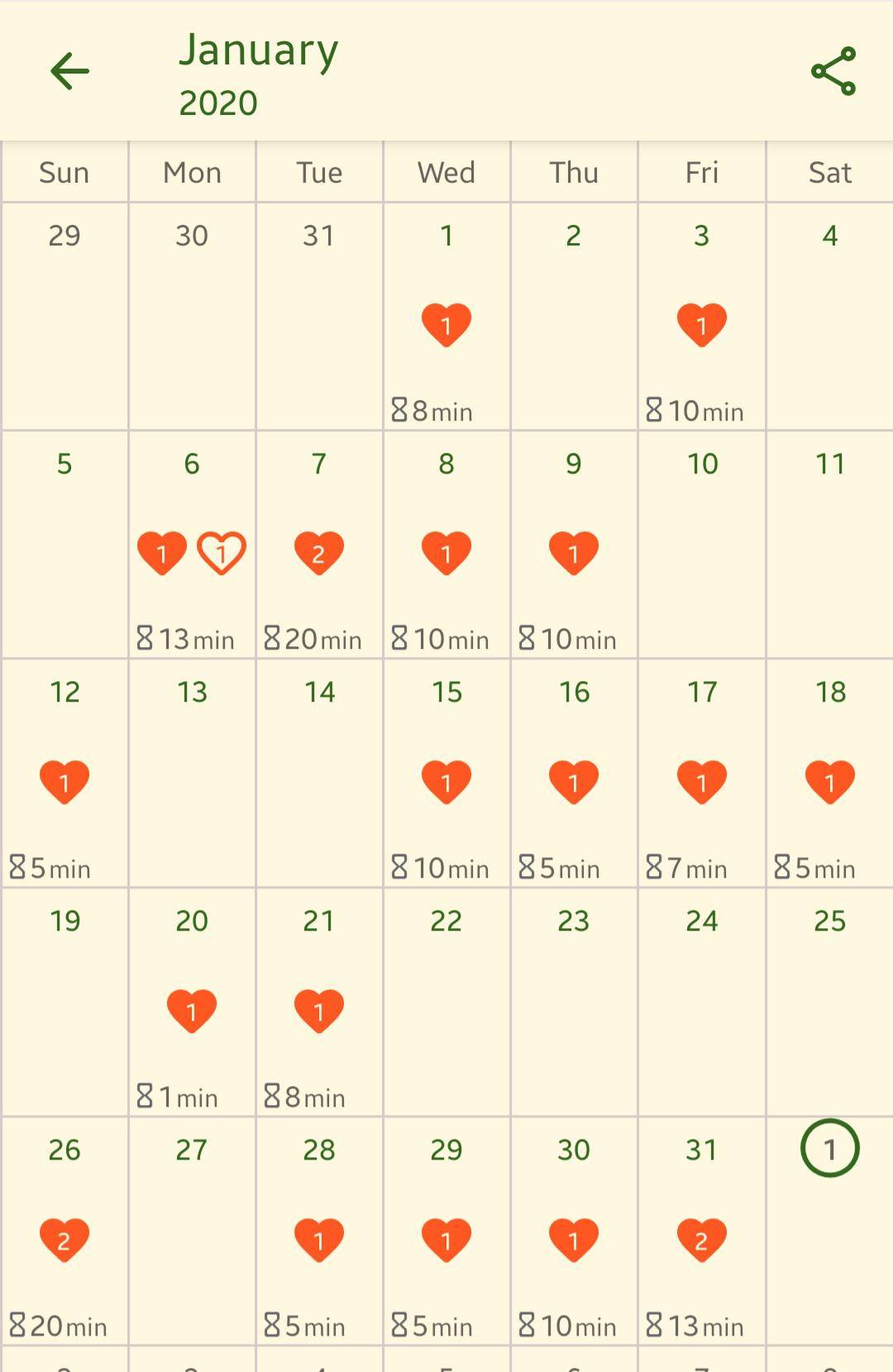893x1372 pixels.
Task: Tap the heart showing 2 on January 31
Action: coord(701,1238)
